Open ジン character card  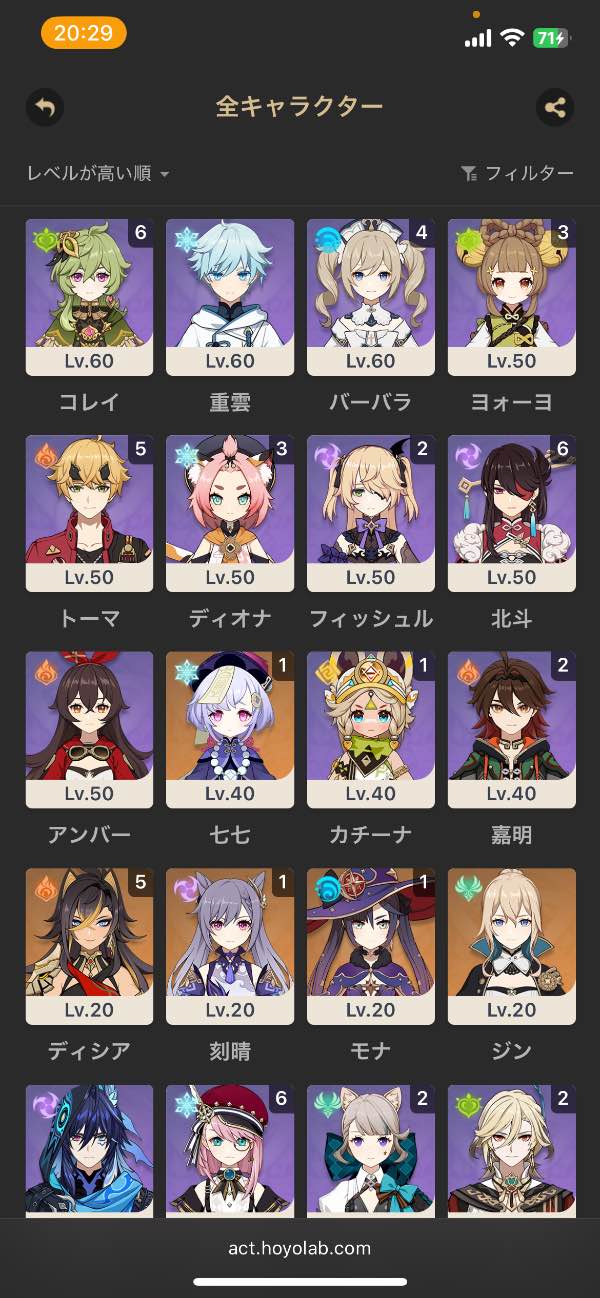(512, 946)
